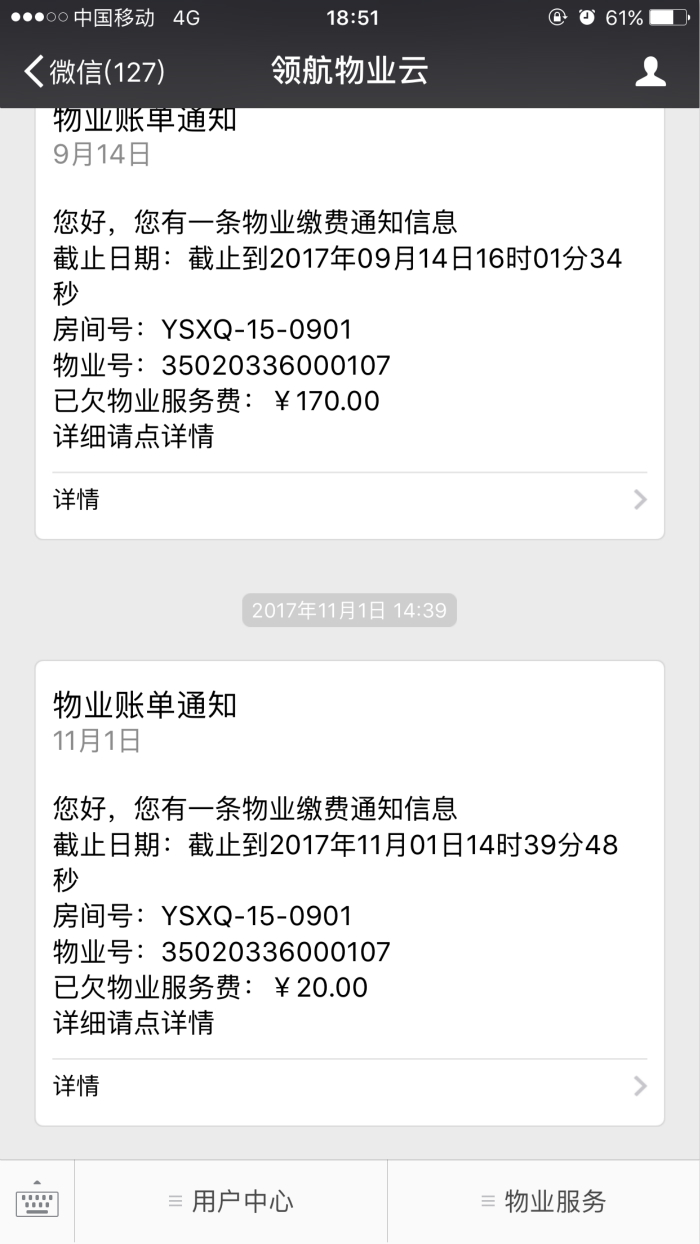Viewport: 700px width, 1244px height.
Task: Go back to the WeChat chat list
Action: 93,71
